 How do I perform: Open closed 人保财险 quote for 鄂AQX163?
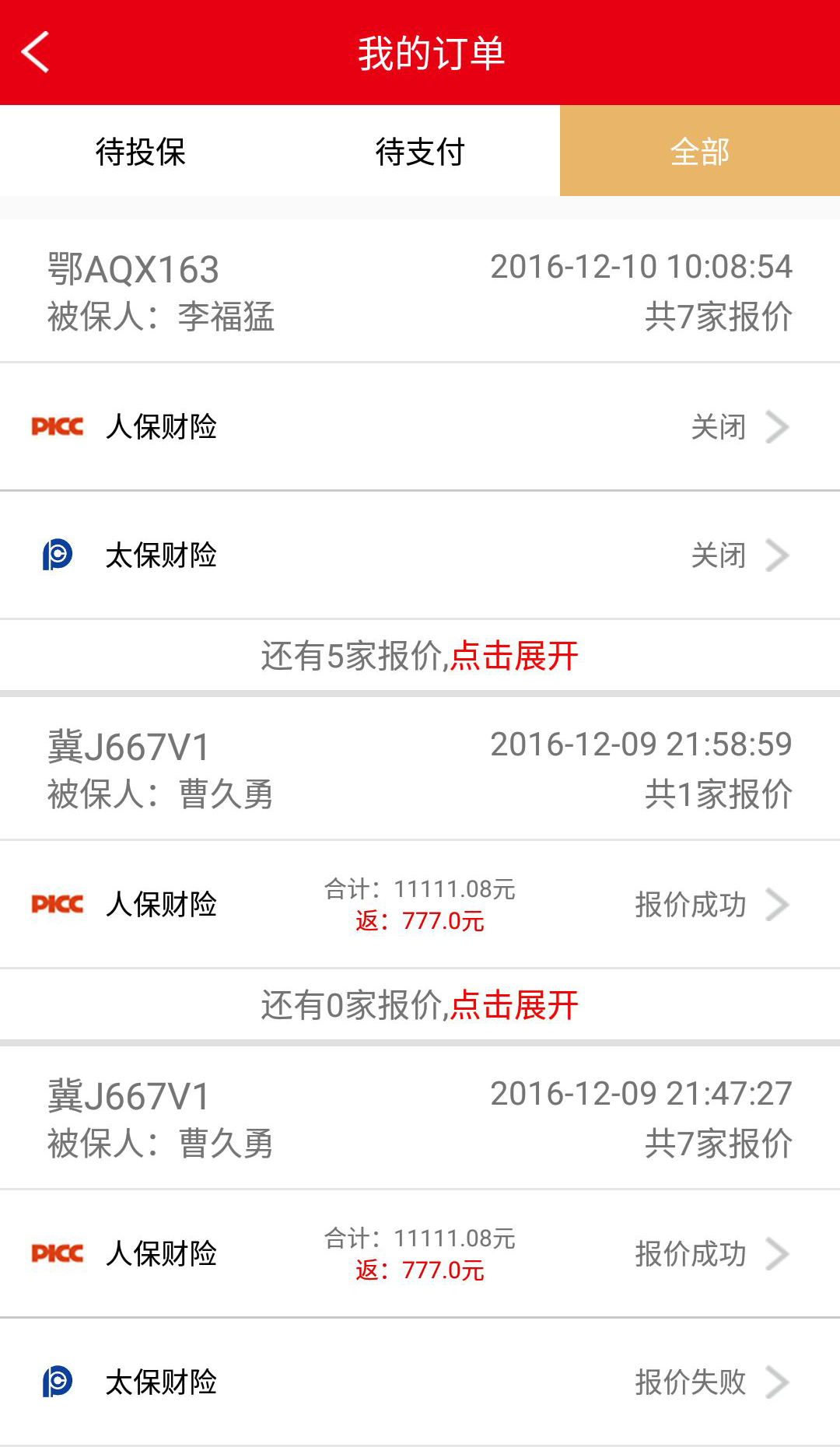pyautogui.click(x=420, y=426)
